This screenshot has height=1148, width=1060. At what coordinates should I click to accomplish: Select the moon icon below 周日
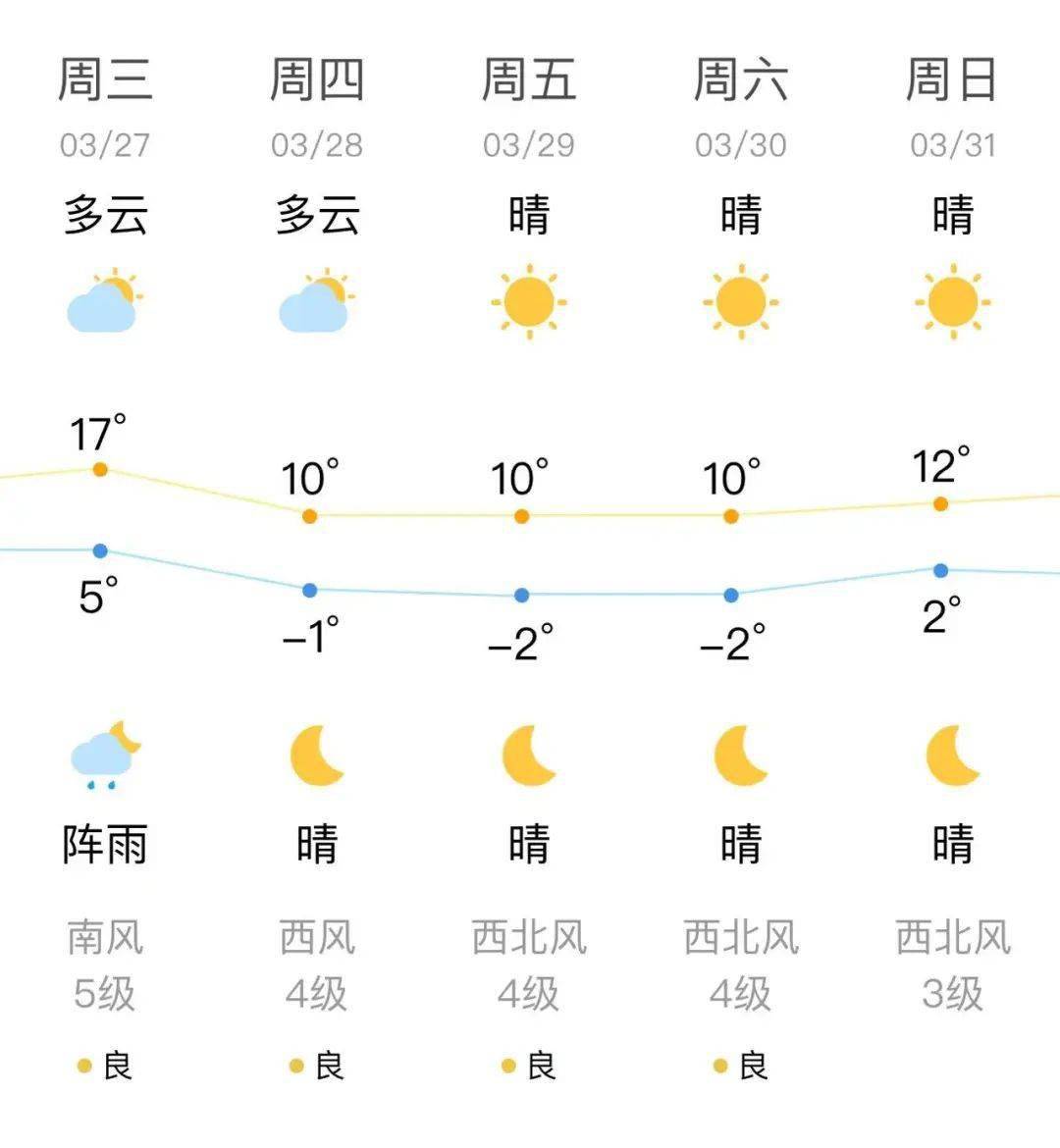coord(949,756)
